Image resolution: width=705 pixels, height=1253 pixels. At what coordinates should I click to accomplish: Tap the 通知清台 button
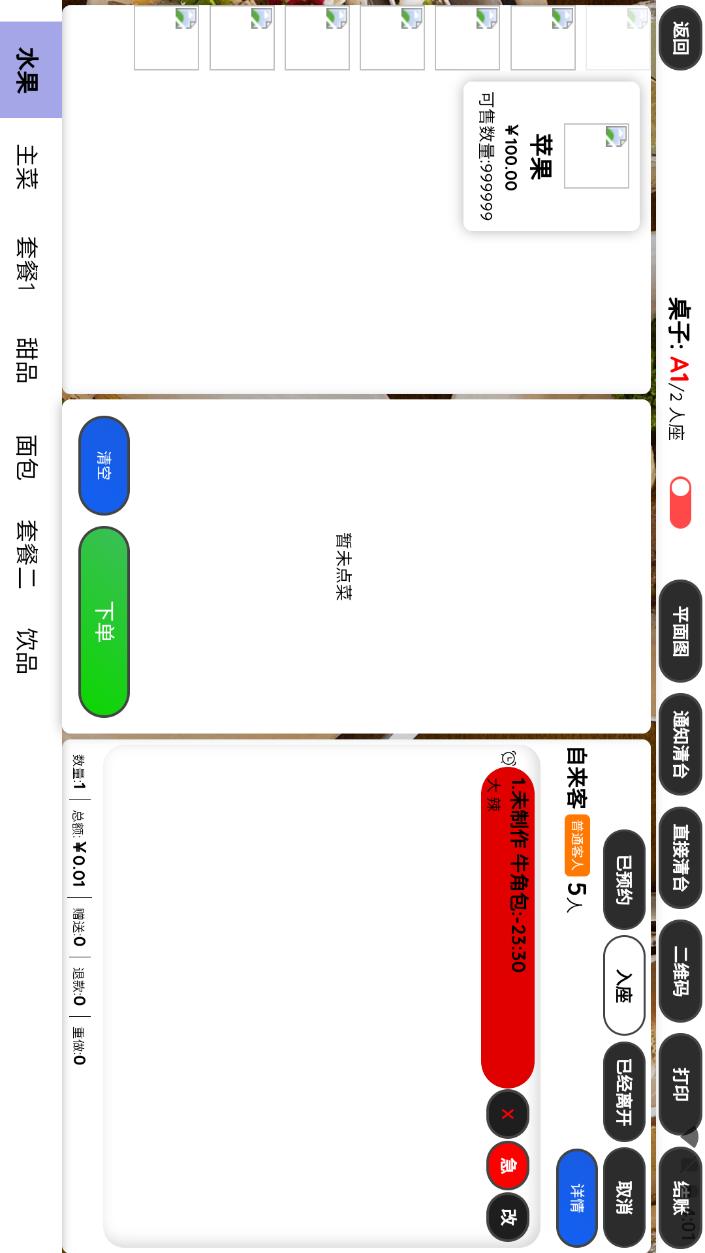(680, 744)
